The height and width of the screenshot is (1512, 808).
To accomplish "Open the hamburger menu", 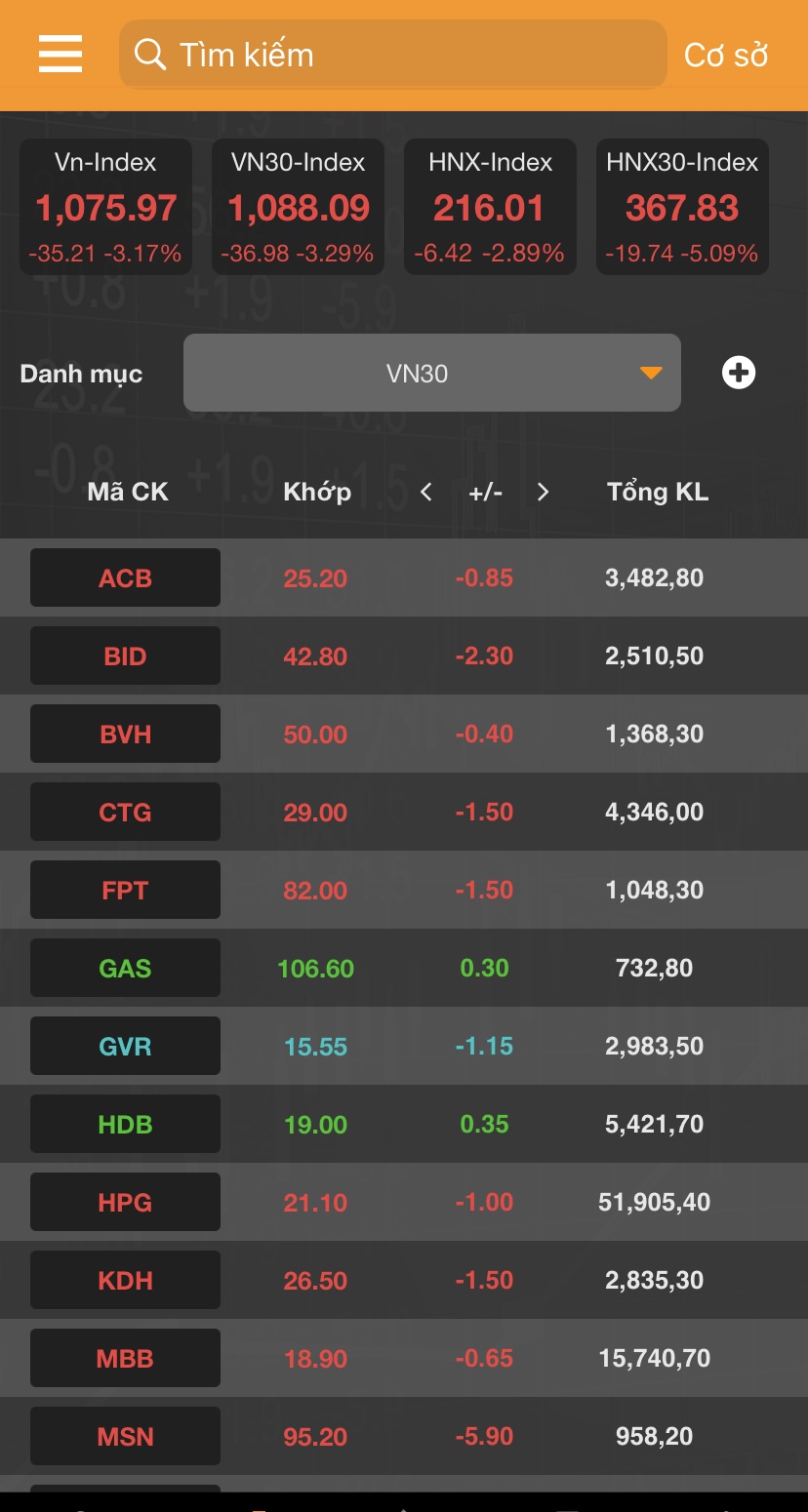I will coord(61,55).
